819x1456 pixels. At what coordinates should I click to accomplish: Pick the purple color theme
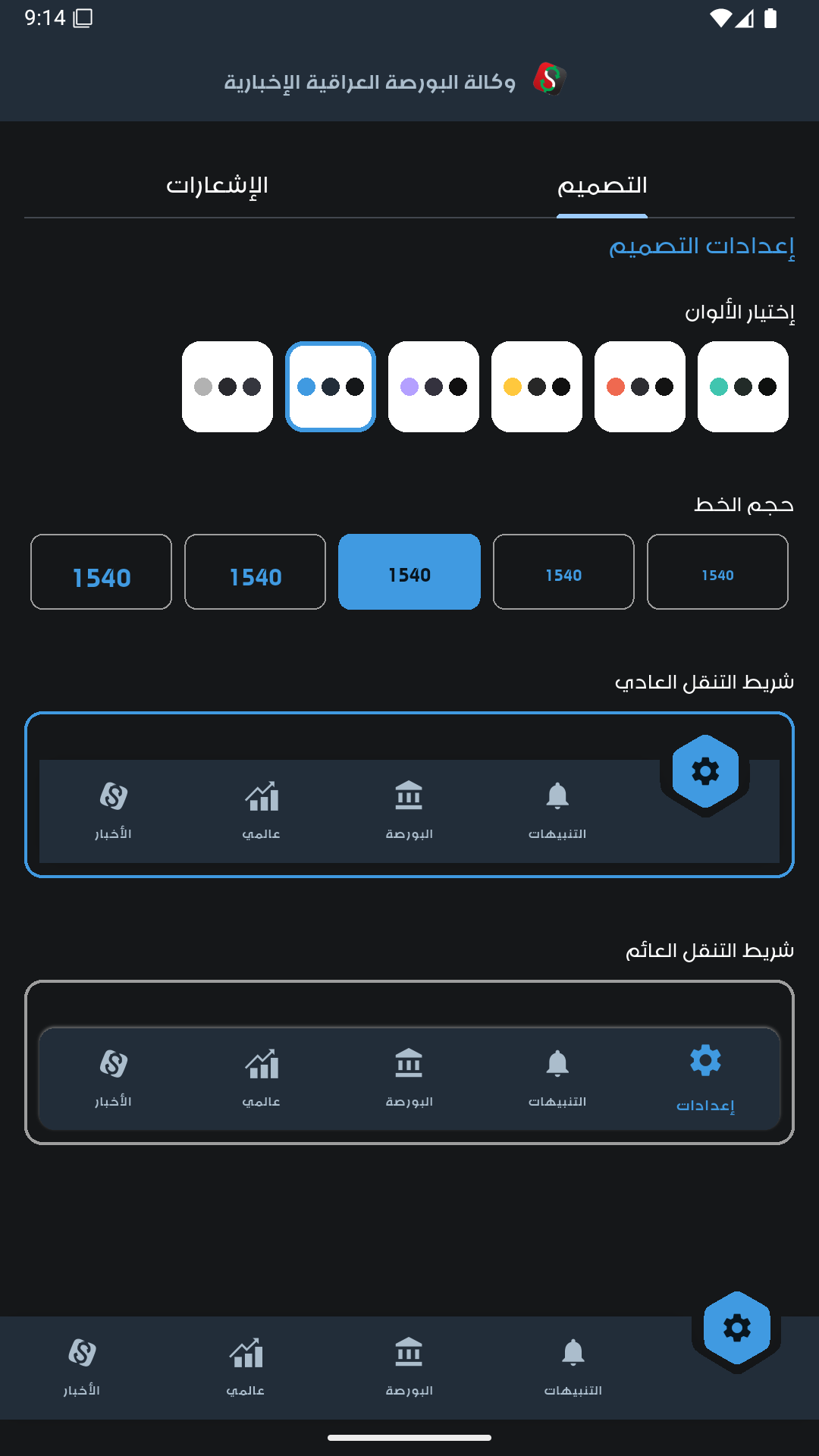(x=434, y=387)
